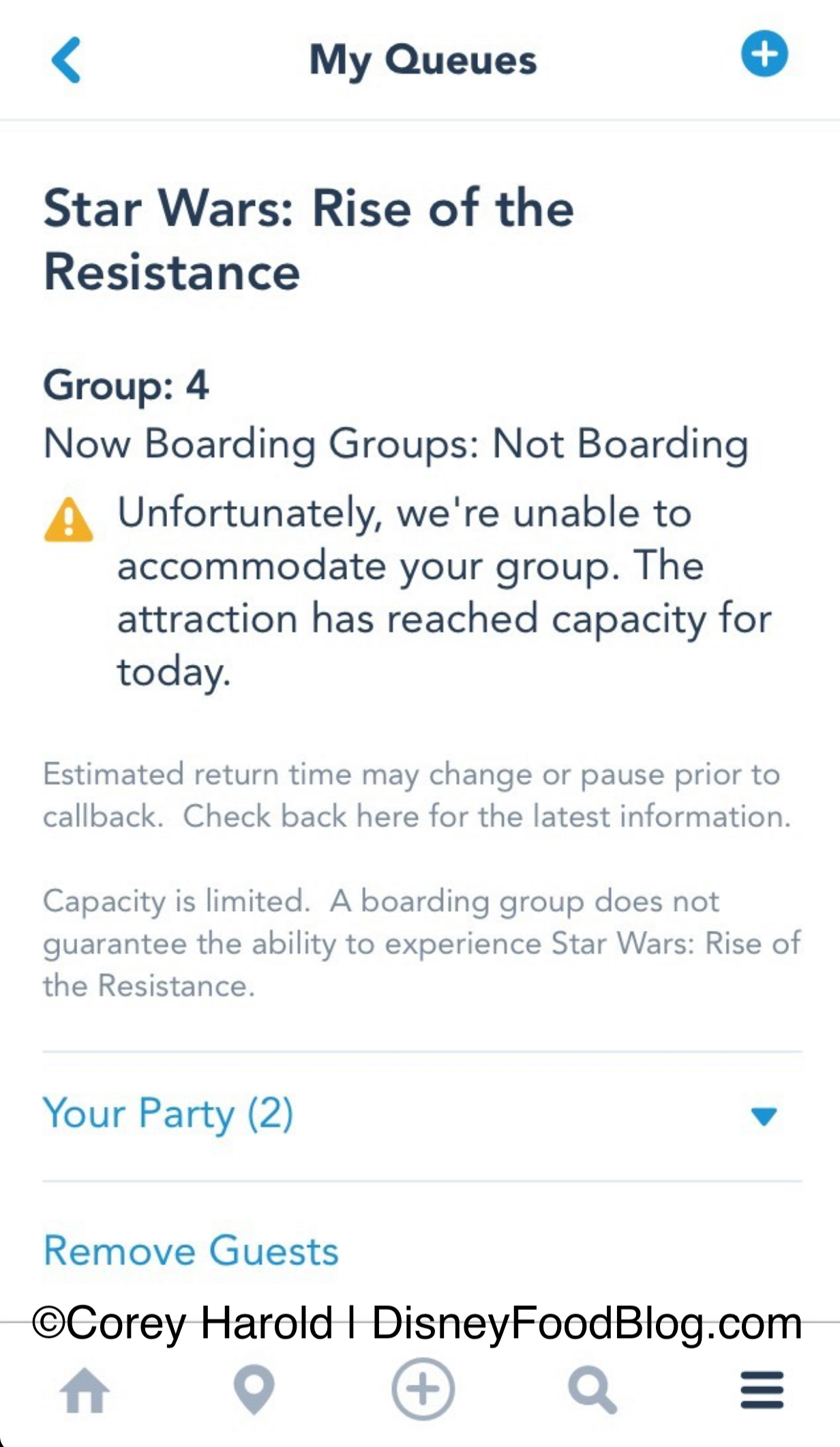Open the hamburger menu tab
The width and height of the screenshot is (840, 1447).
pos(762,1390)
